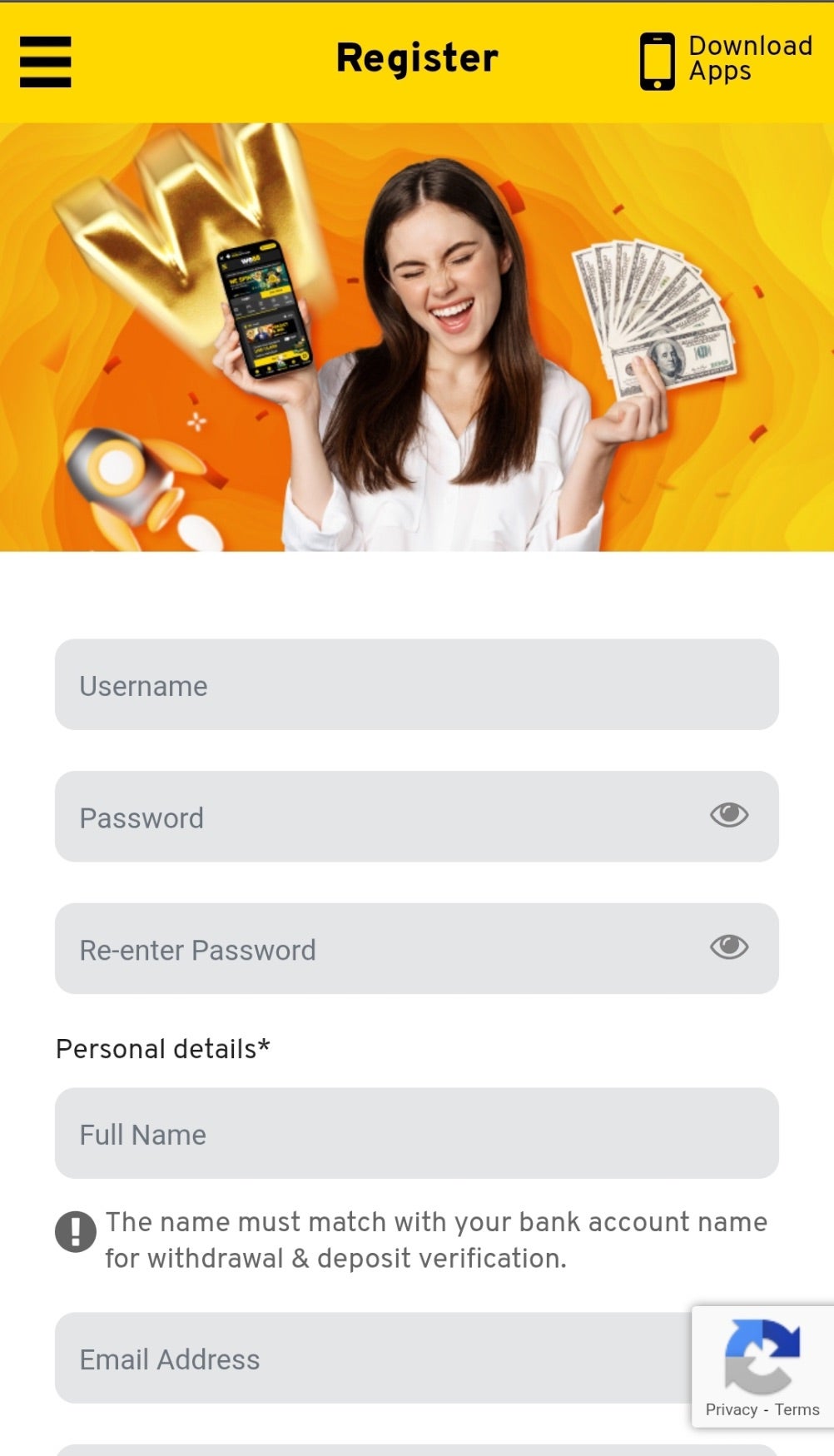Open reCAPTCHA Privacy link
834x1456 pixels.
click(731, 1409)
